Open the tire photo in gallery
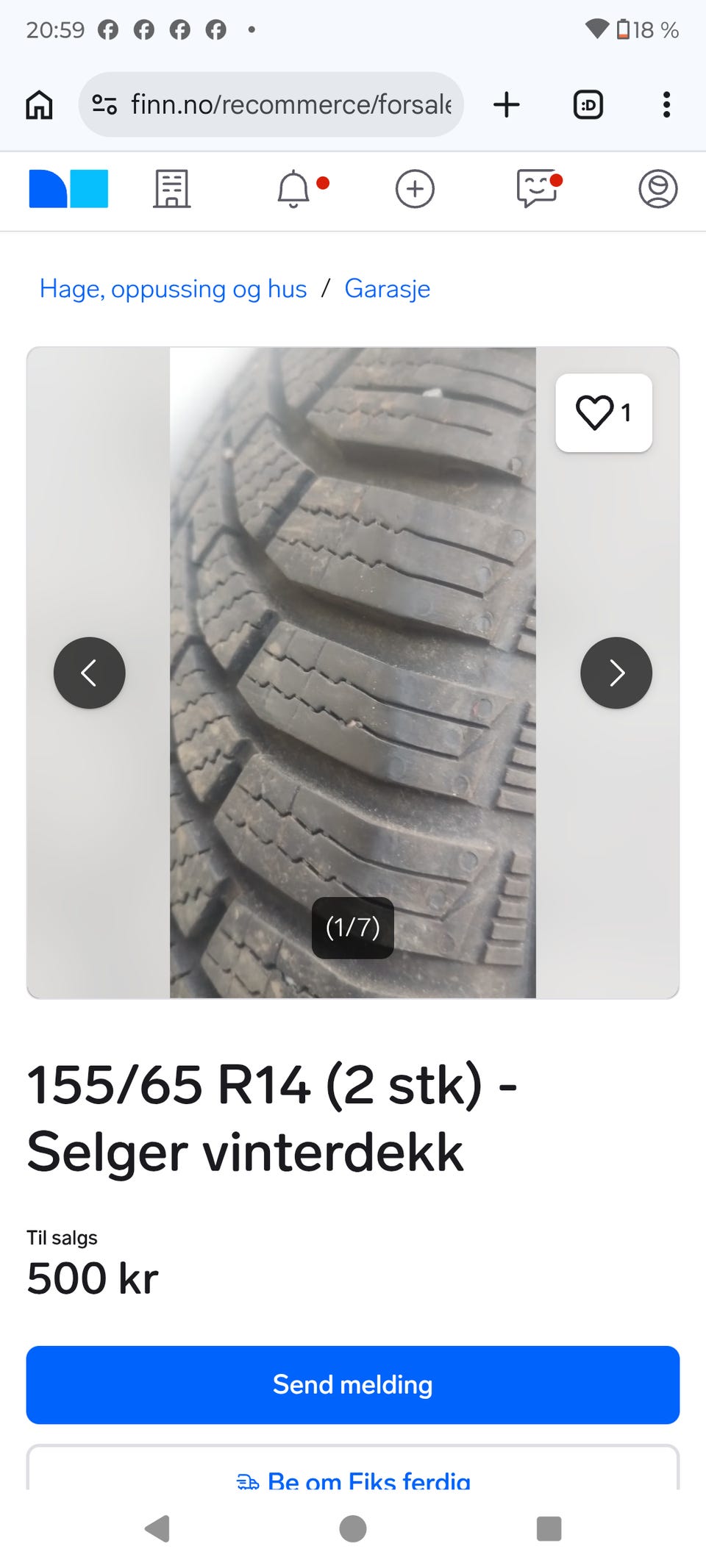This screenshot has width=706, height=1568. (353, 673)
